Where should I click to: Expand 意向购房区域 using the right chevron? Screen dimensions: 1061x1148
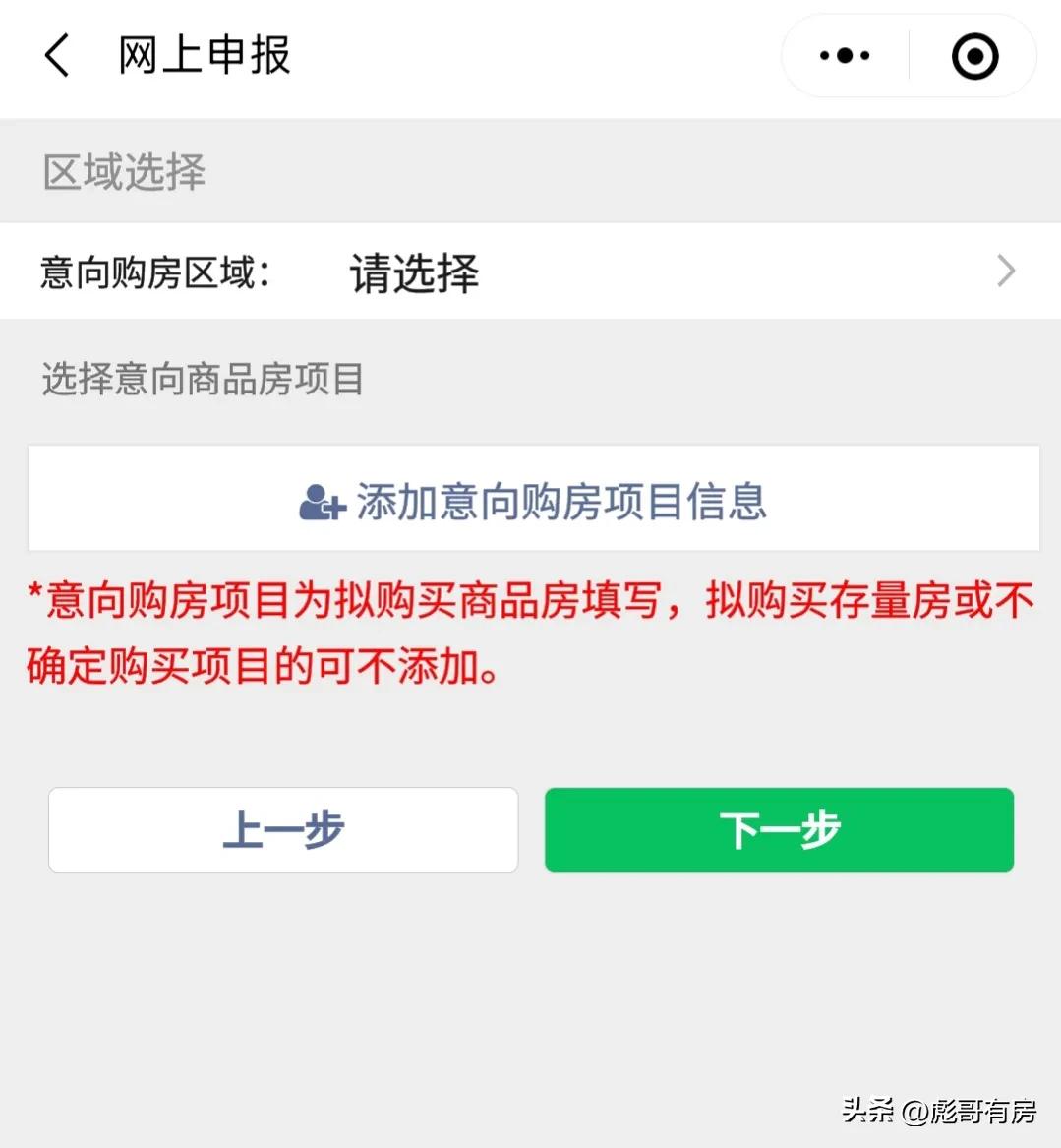(x=1005, y=272)
